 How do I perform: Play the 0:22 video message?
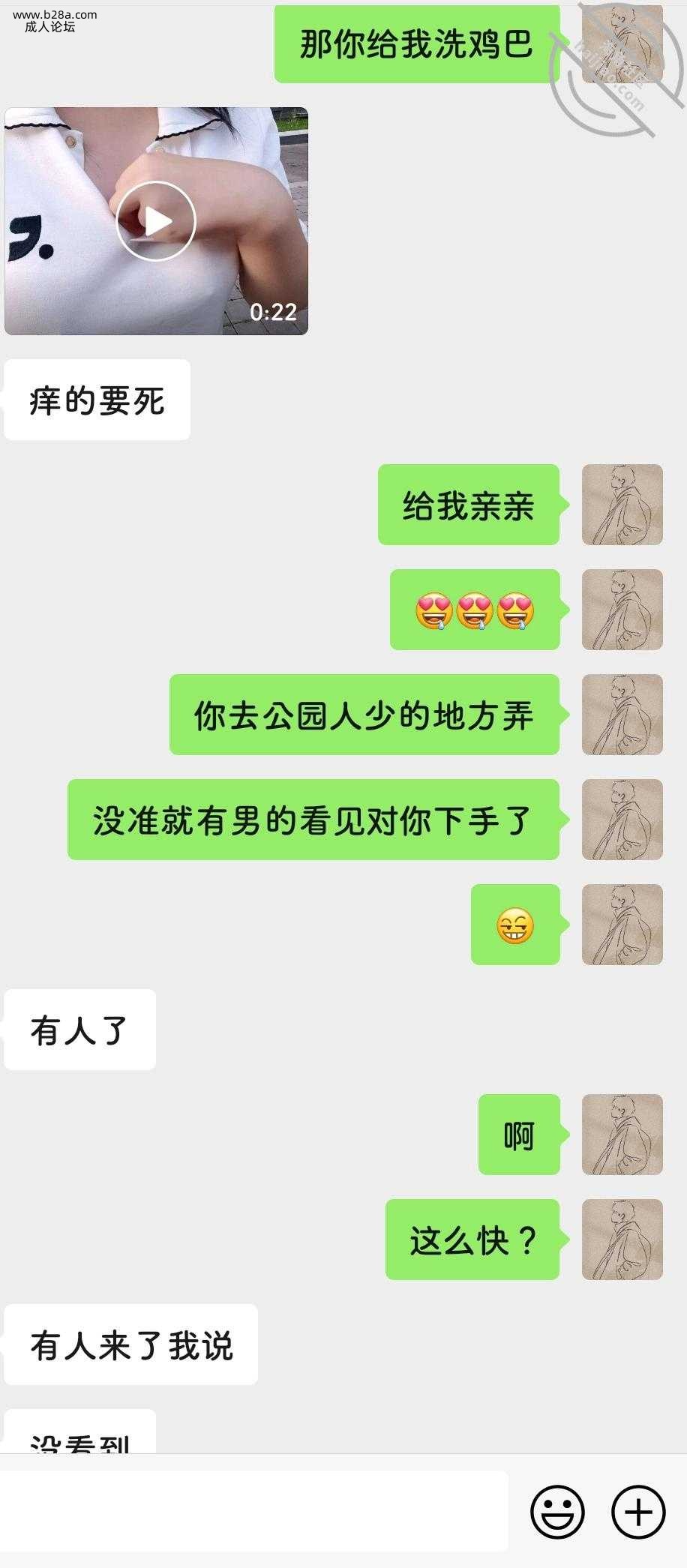156,221
